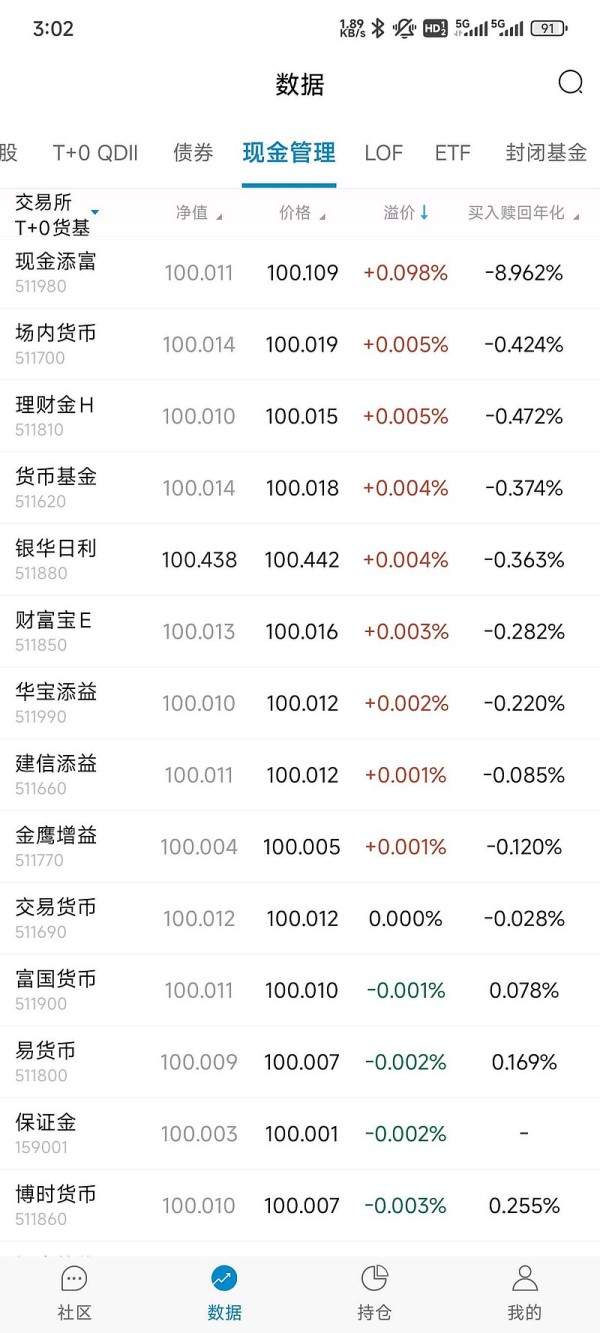Sort by 买入赎回年化 column
Image resolution: width=600 pixels, height=1333 pixels.
523,213
